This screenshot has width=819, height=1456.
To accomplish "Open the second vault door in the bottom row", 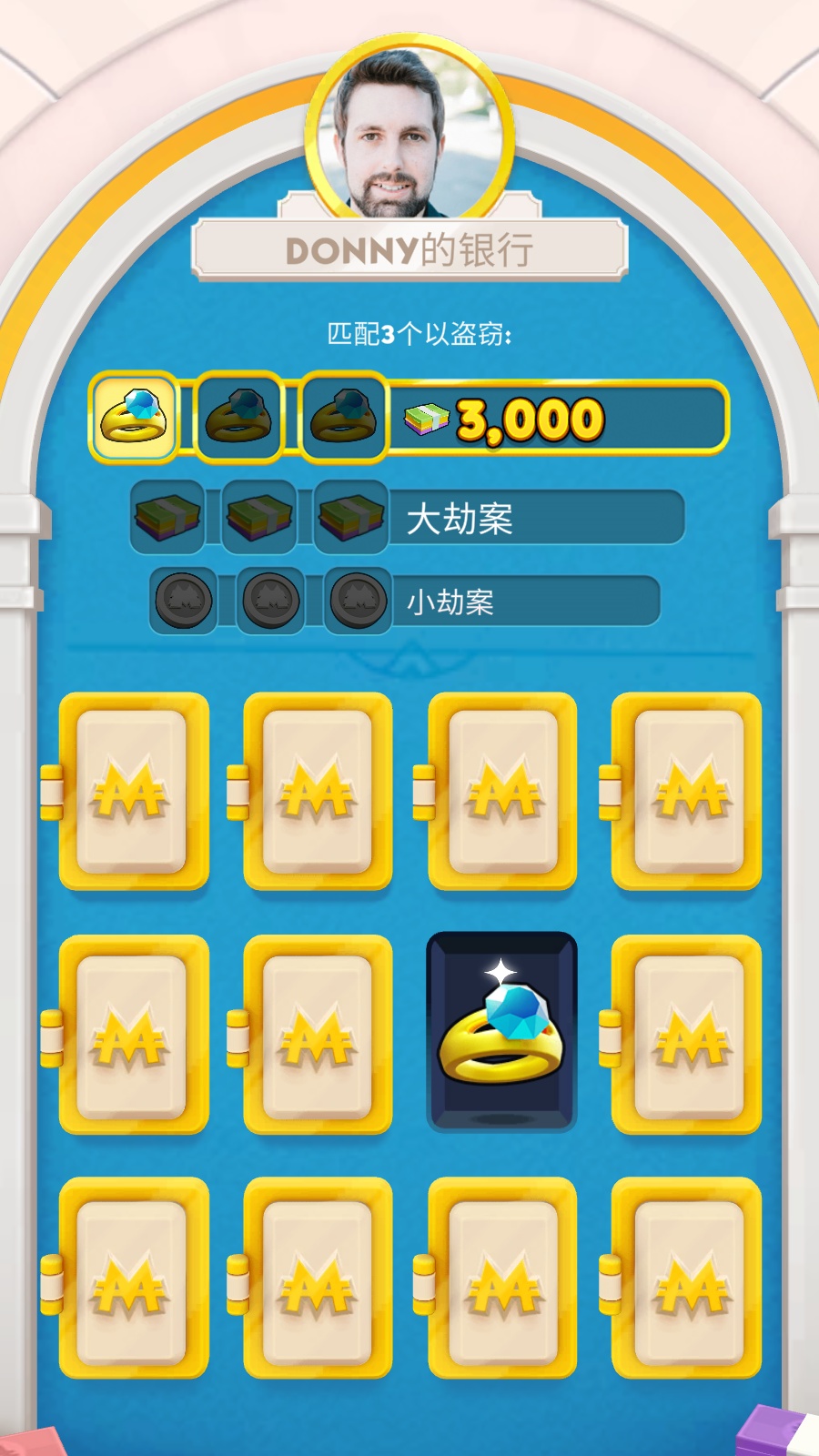I will point(318,1277).
